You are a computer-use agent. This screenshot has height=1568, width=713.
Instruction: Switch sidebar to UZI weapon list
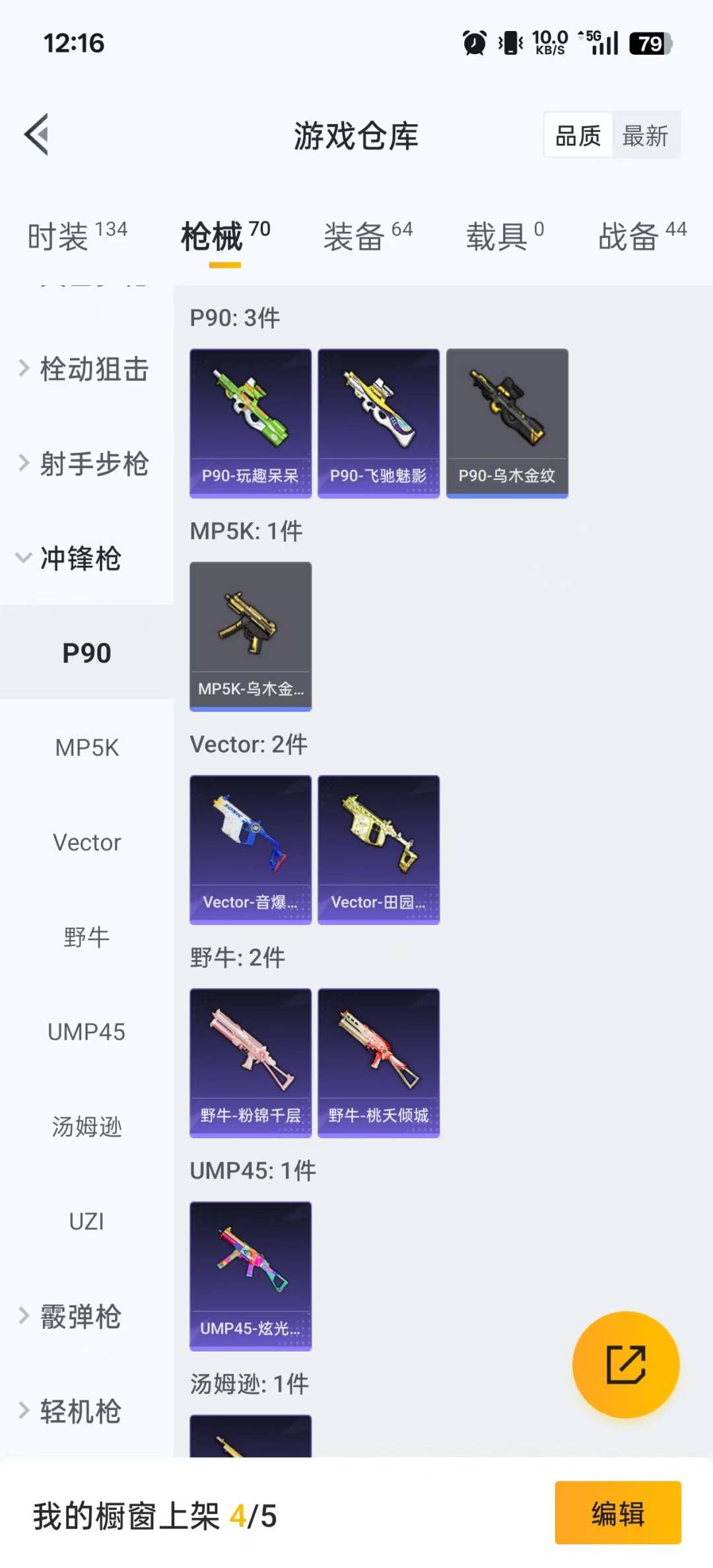click(86, 1222)
